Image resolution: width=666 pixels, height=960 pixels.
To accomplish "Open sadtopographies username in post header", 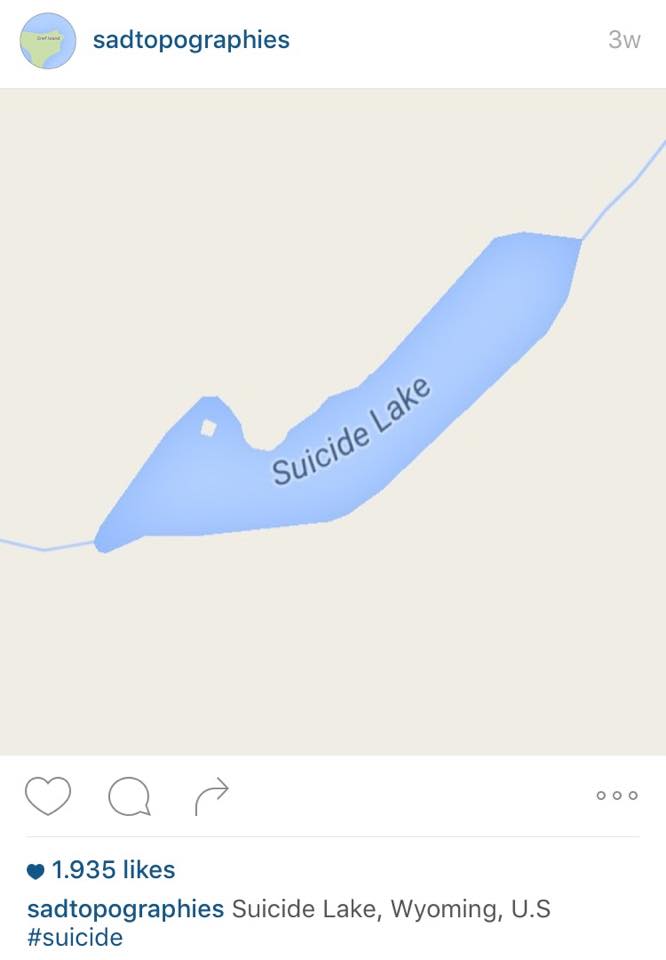I will 191,40.
